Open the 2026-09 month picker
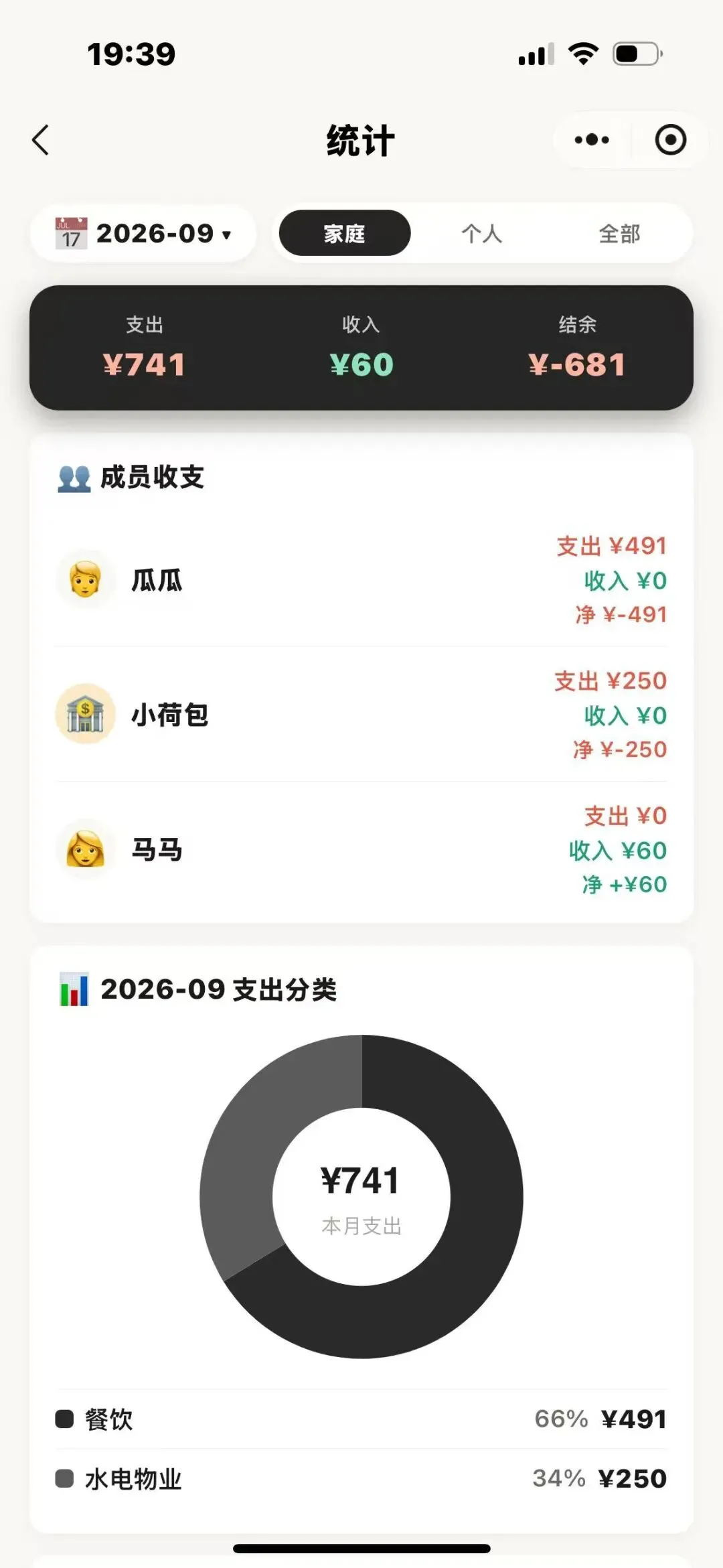 point(143,234)
